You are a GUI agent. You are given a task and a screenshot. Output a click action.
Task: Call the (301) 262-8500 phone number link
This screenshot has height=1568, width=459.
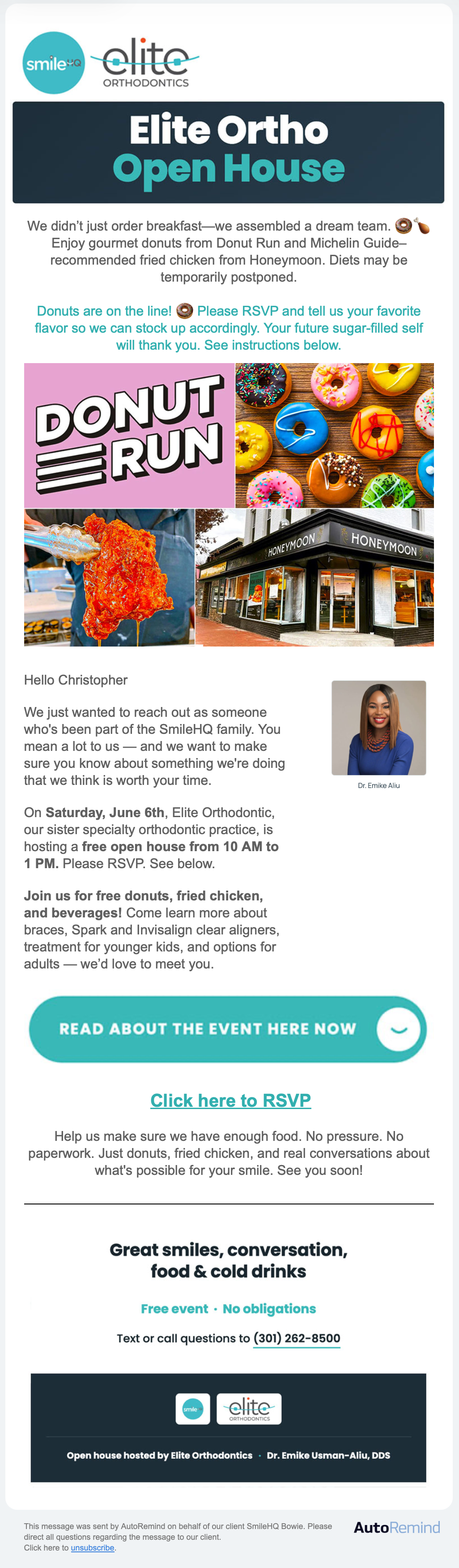(297, 1338)
